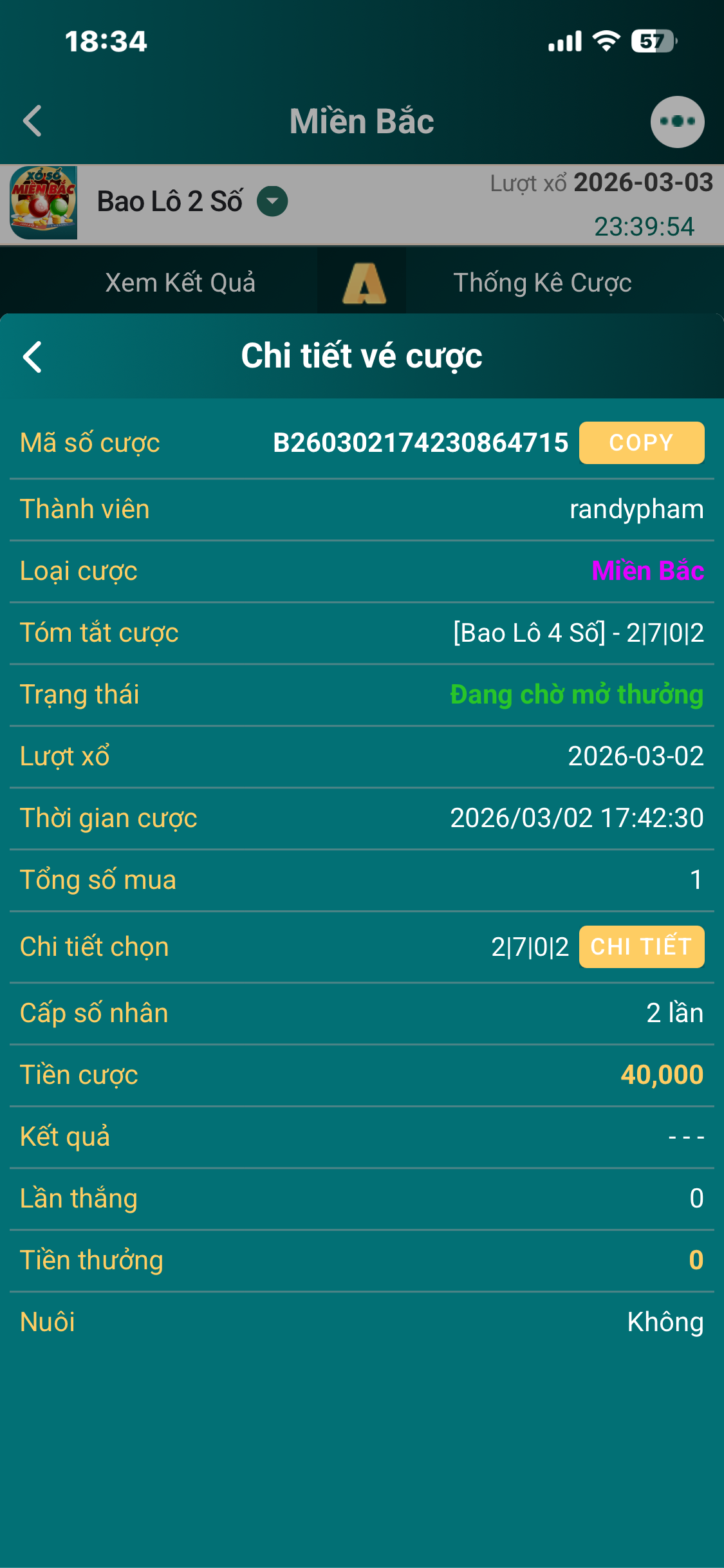Copy the bet code number
The width and height of the screenshot is (724, 1568).
coord(641,443)
